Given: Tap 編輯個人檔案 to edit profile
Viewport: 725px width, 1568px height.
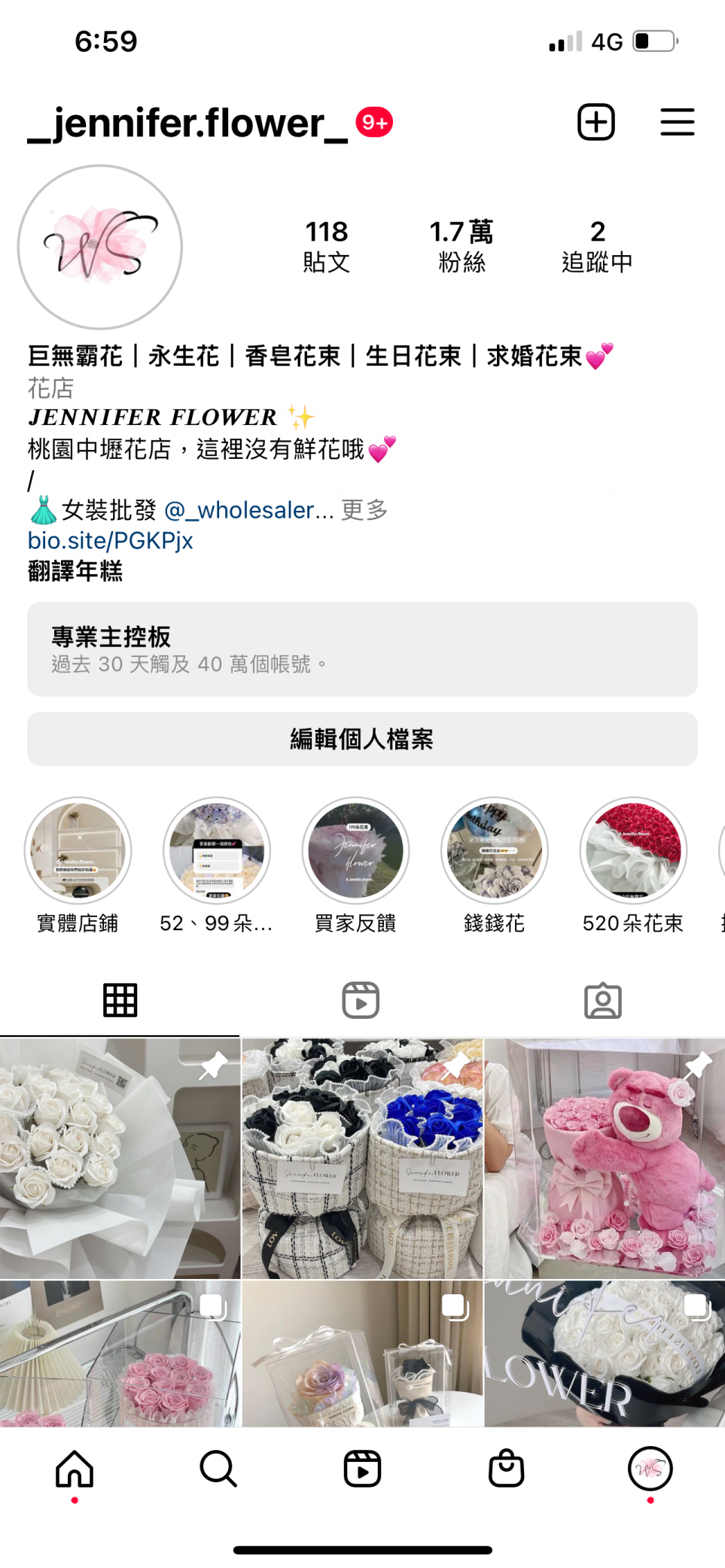Looking at the screenshot, I should point(362,739).
